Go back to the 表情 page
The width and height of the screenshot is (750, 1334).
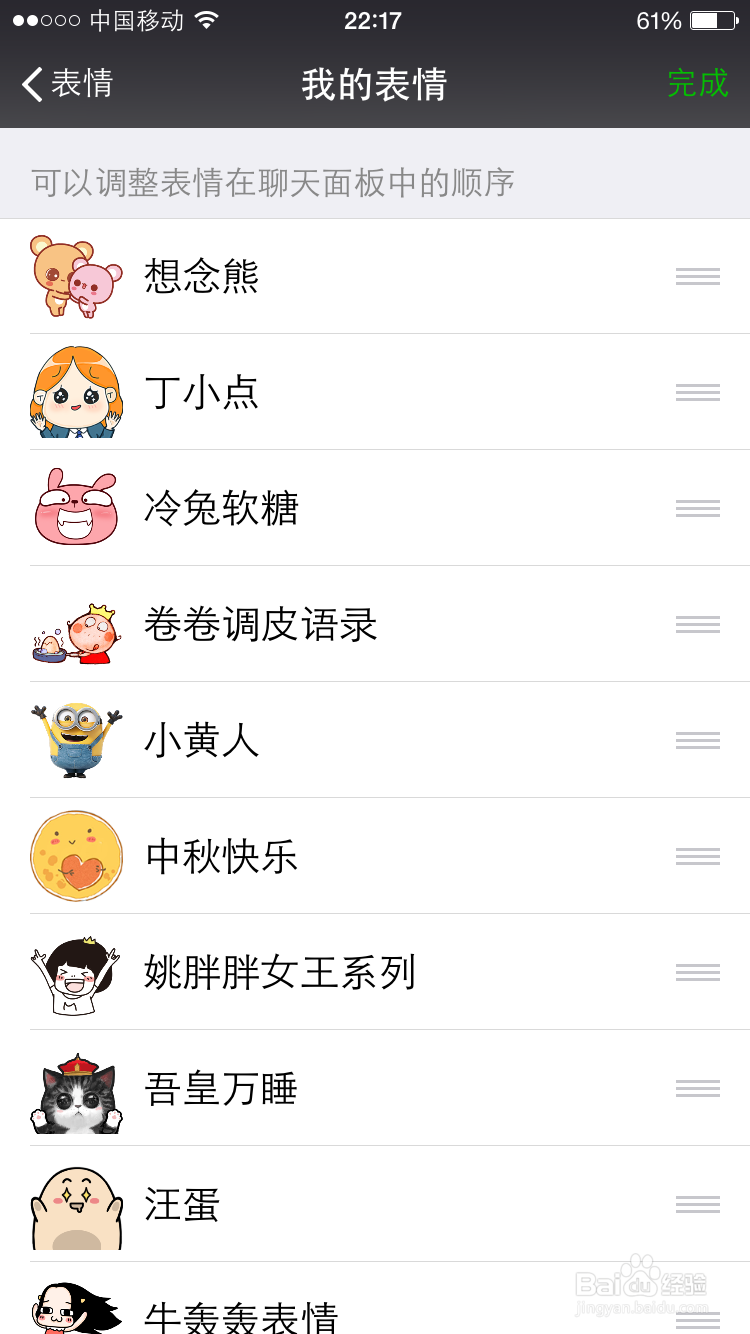(x=68, y=84)
